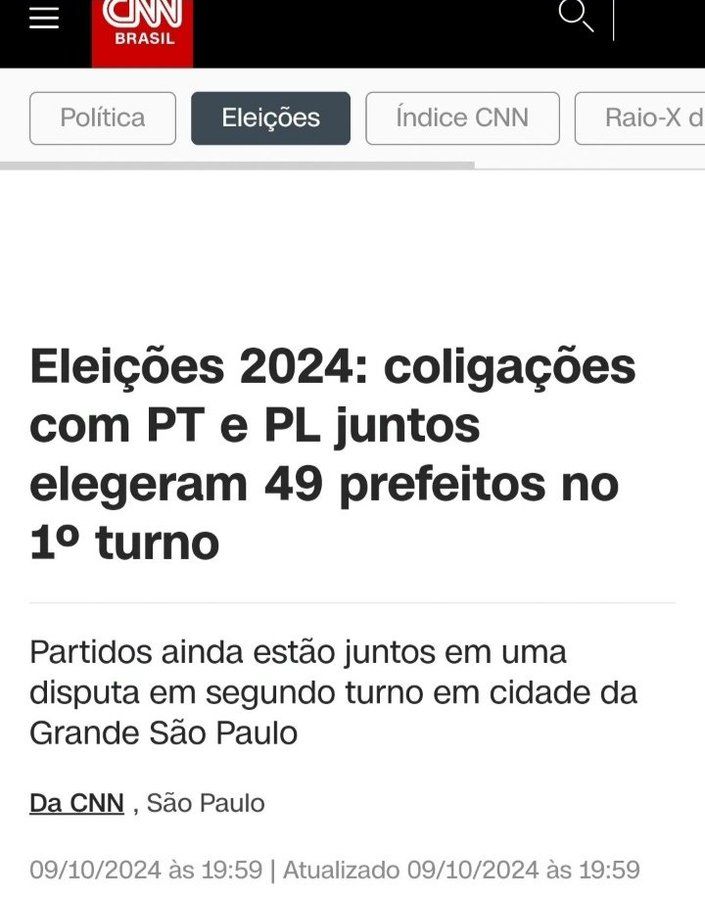Open the Da CNN author link

click(x=77, y=803)
